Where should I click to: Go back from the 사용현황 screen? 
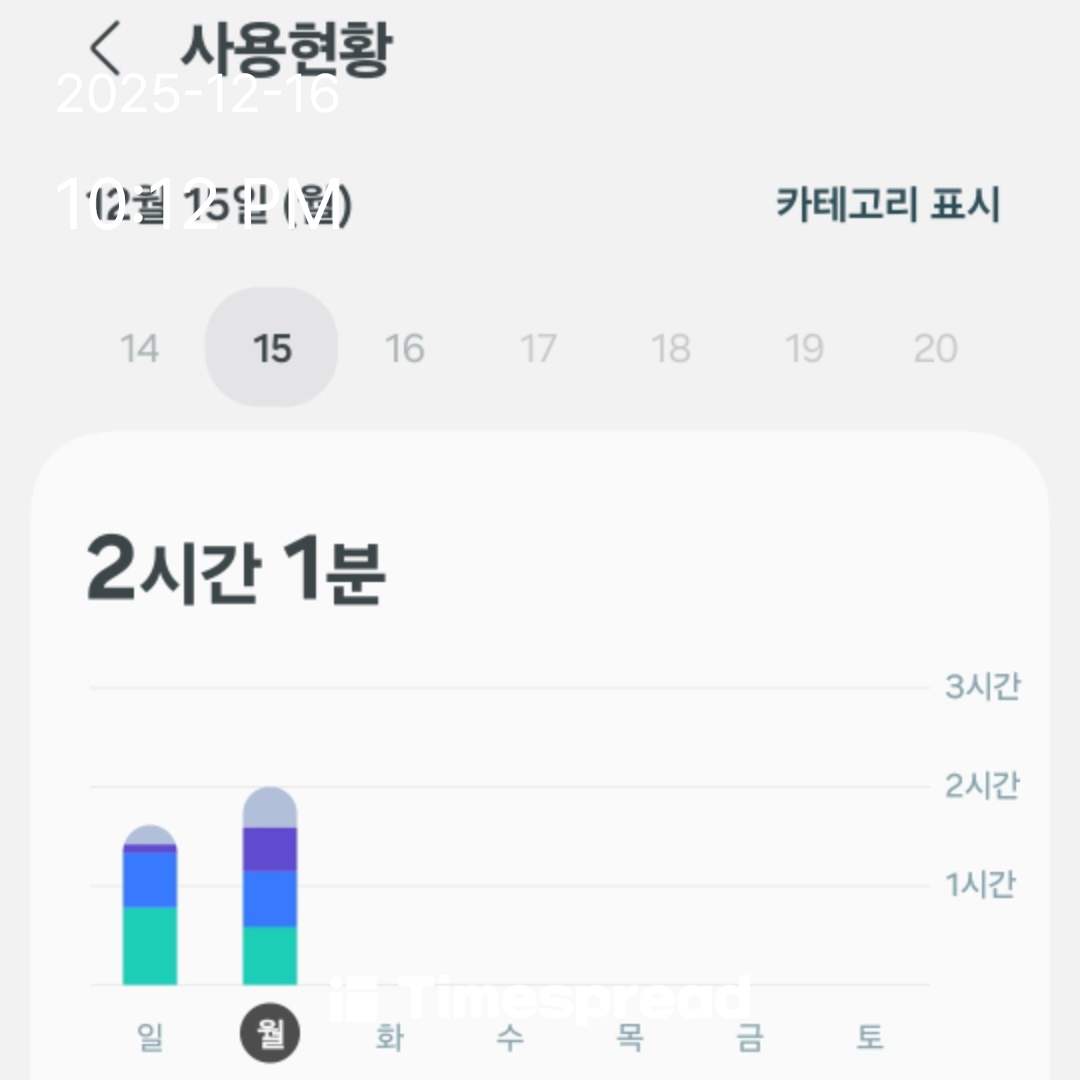[105, 47]
